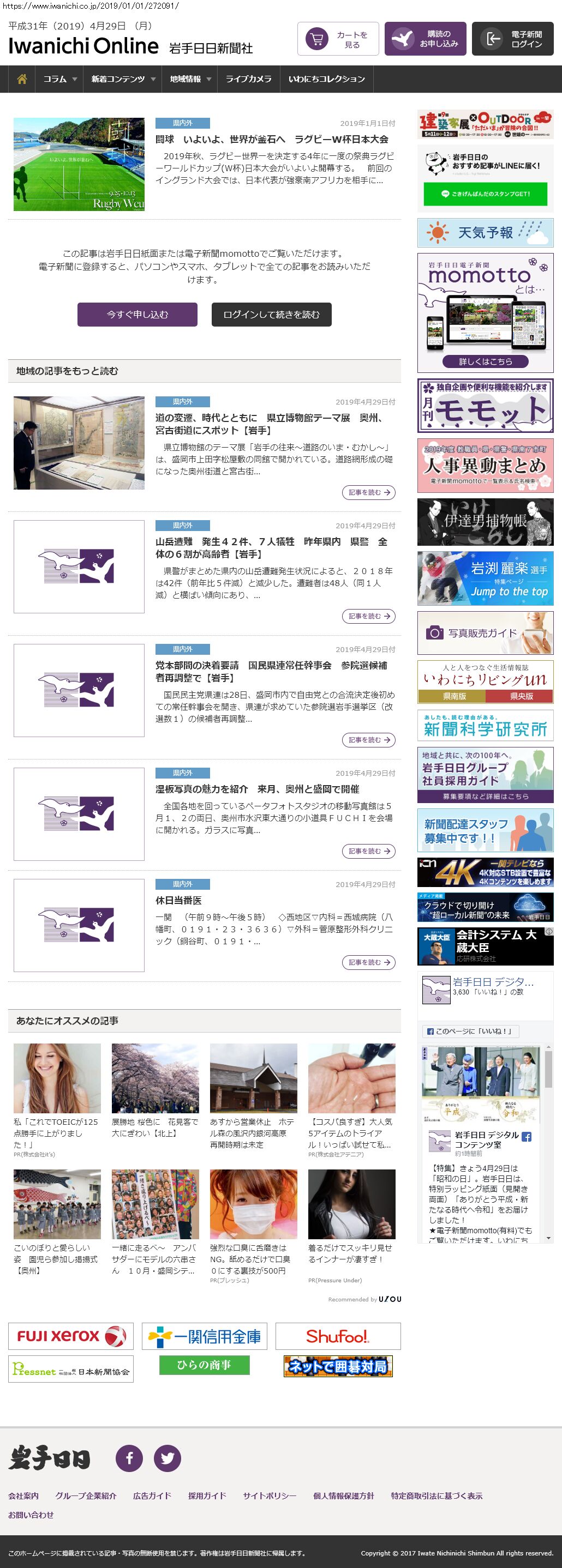Open 会社案内 footer link
Screen dimensions: 562x1568
tap(23, 1495)
